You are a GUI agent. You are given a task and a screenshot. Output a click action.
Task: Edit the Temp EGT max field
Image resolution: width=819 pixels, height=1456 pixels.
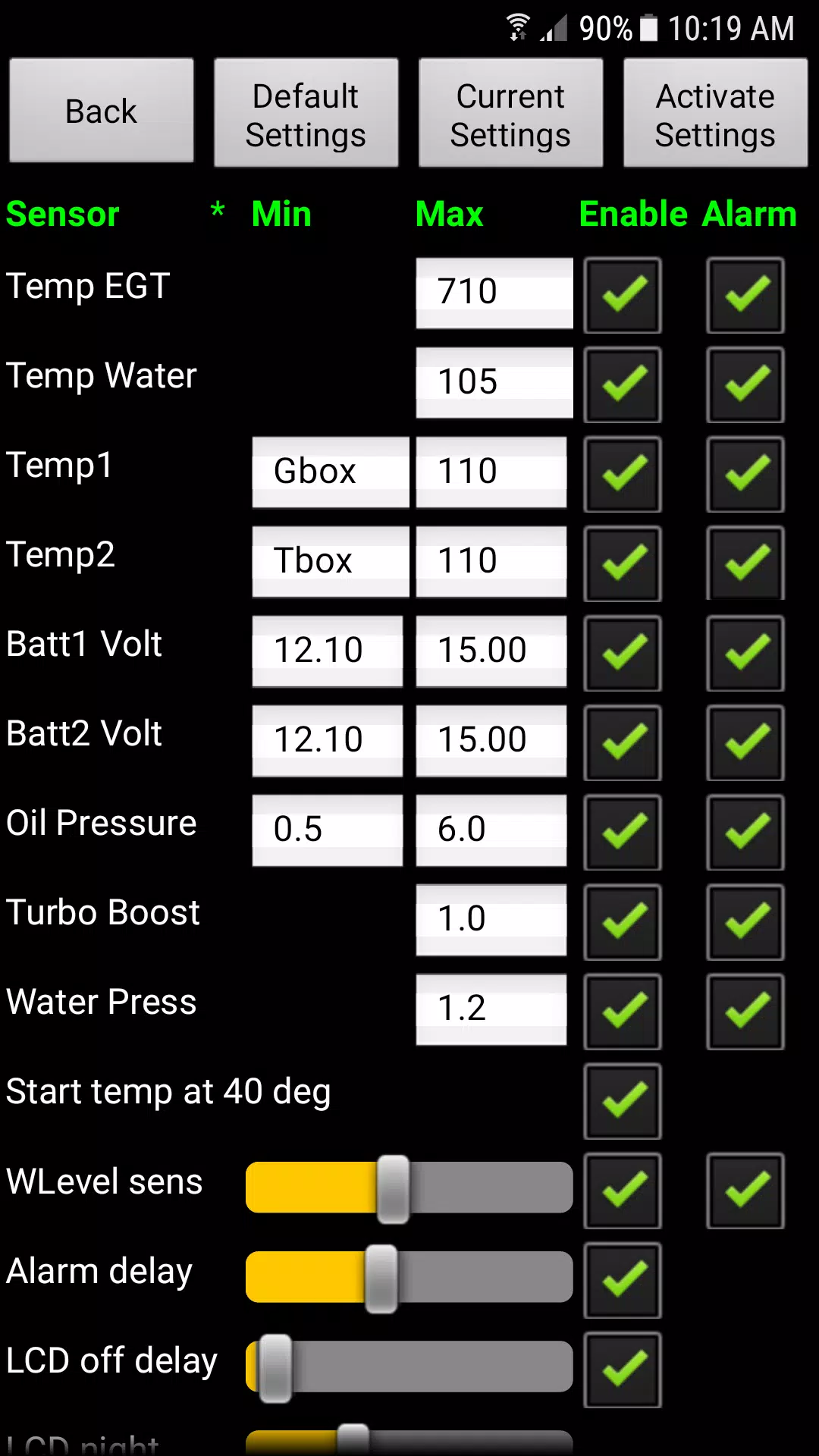point(494,293)
